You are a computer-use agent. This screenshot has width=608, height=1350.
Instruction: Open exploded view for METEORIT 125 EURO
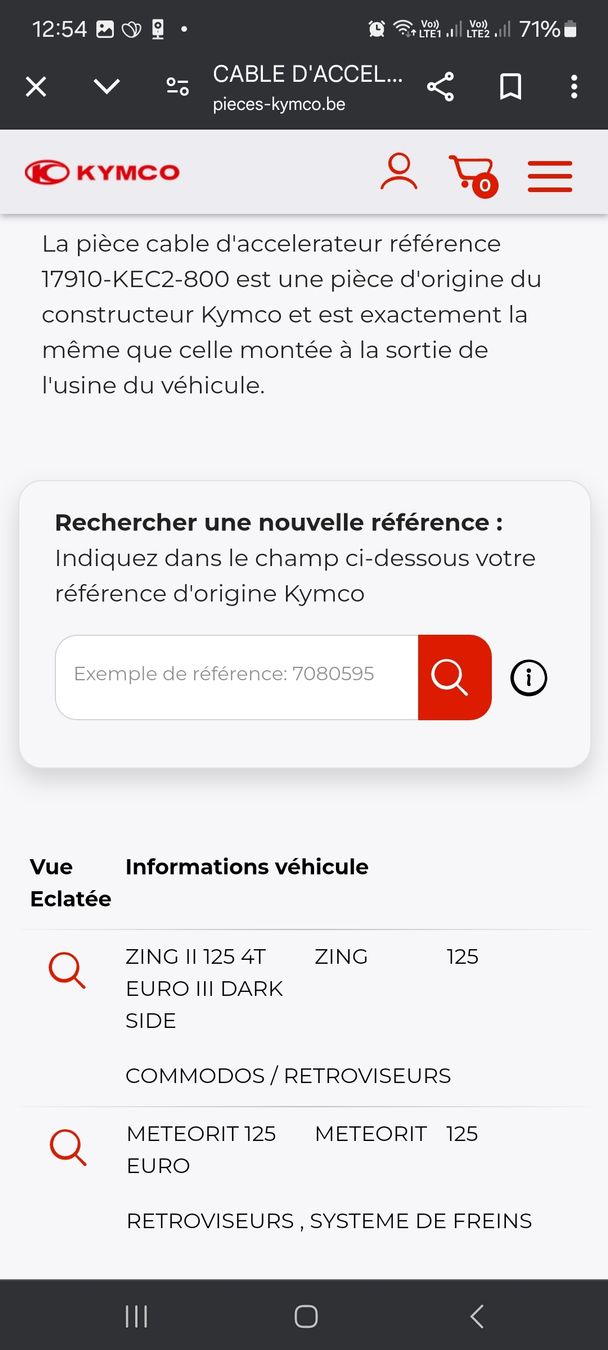[x=67, y=1147]
